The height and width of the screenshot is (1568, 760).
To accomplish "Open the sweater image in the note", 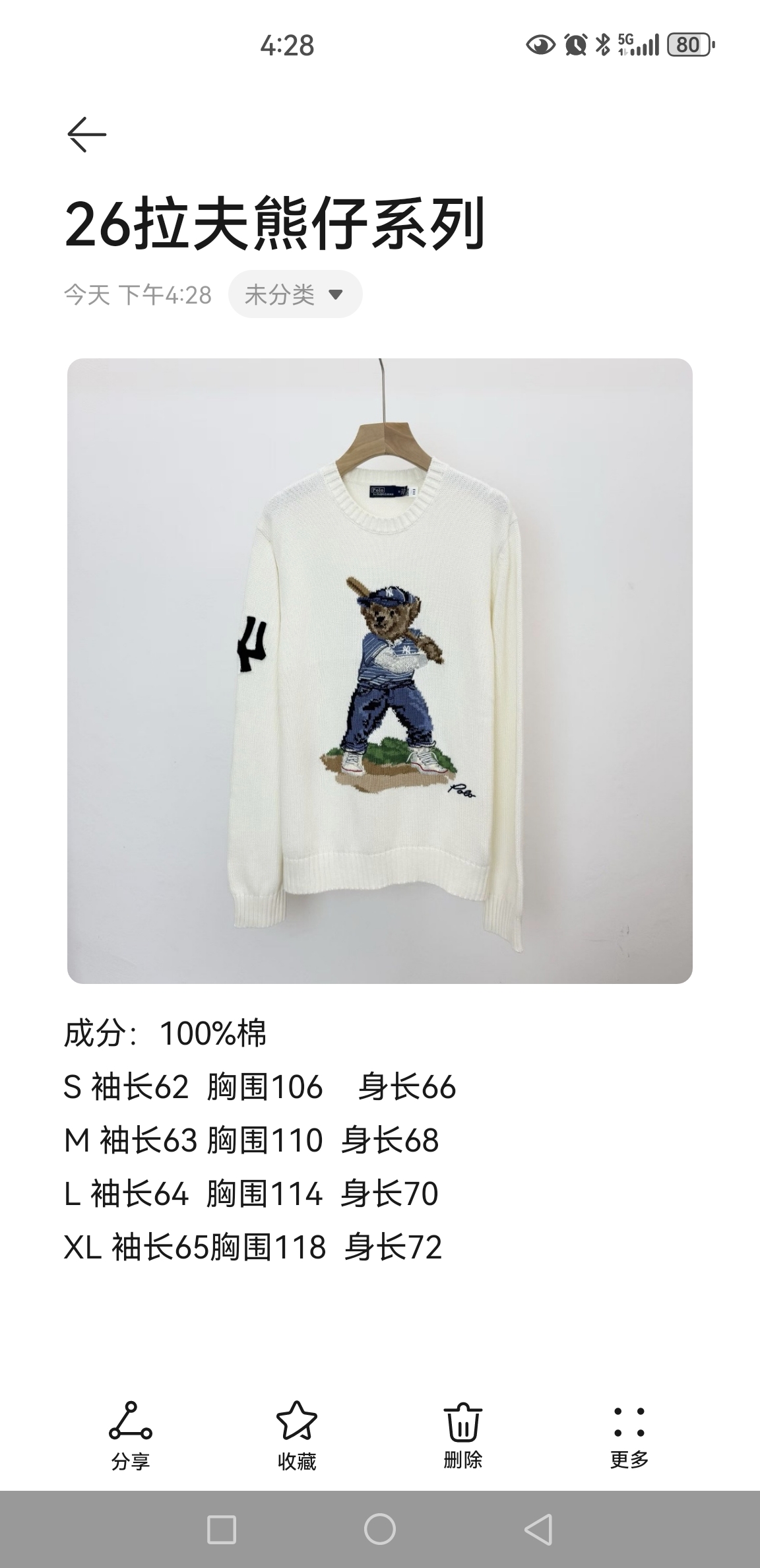I will (x=380, y=670).
